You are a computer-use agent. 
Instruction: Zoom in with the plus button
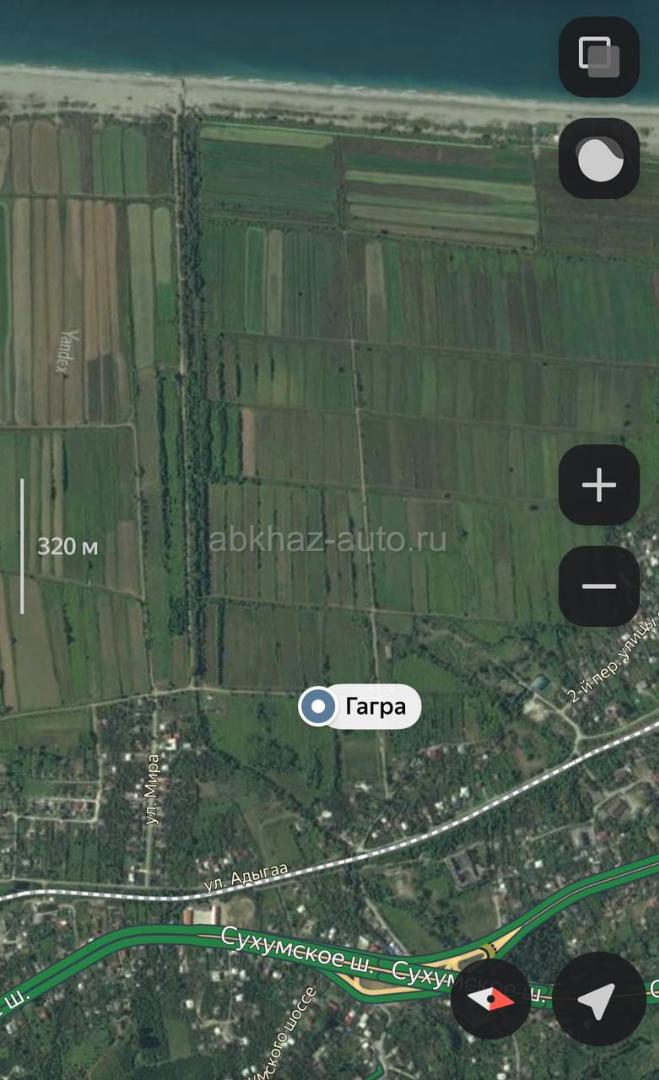[599, 485]
